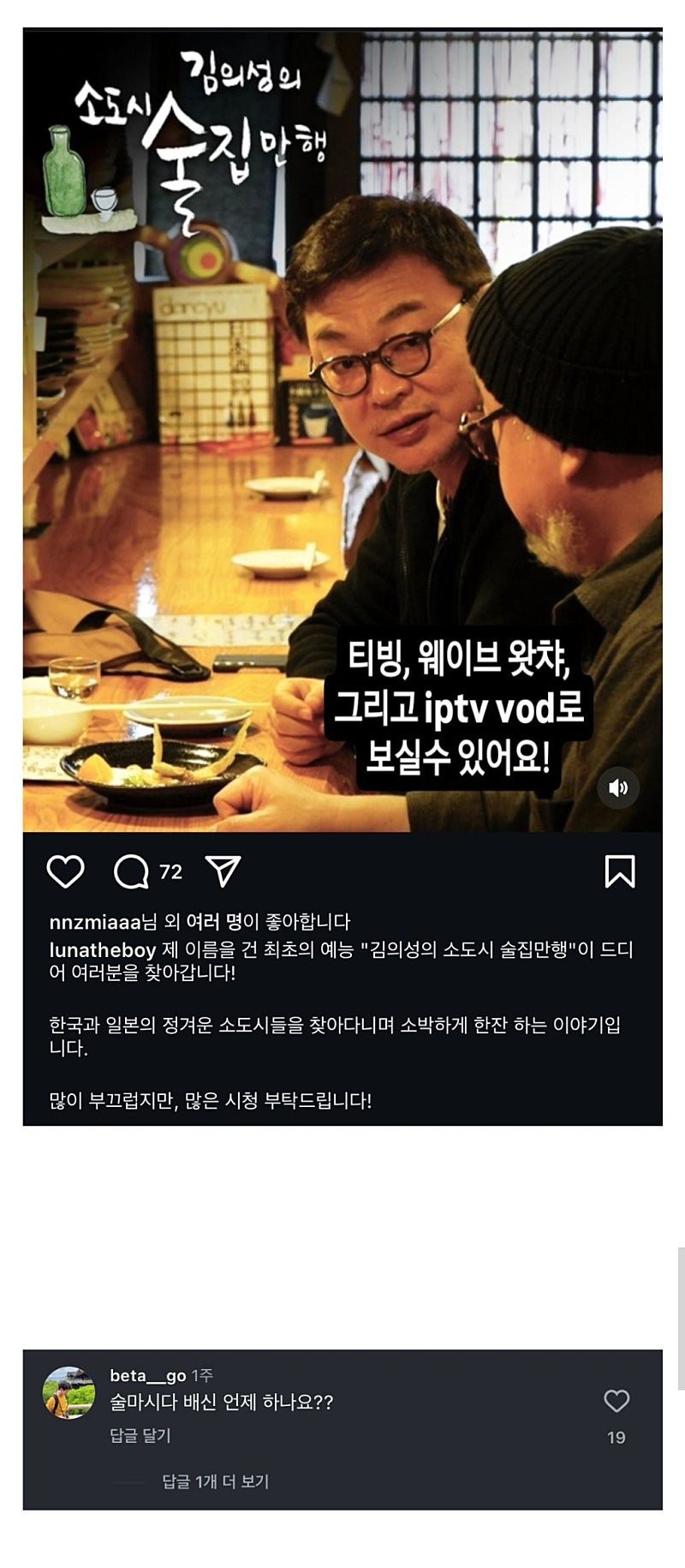
Task: Open lunatheboy's profile from caption
Action: [102, 950]
